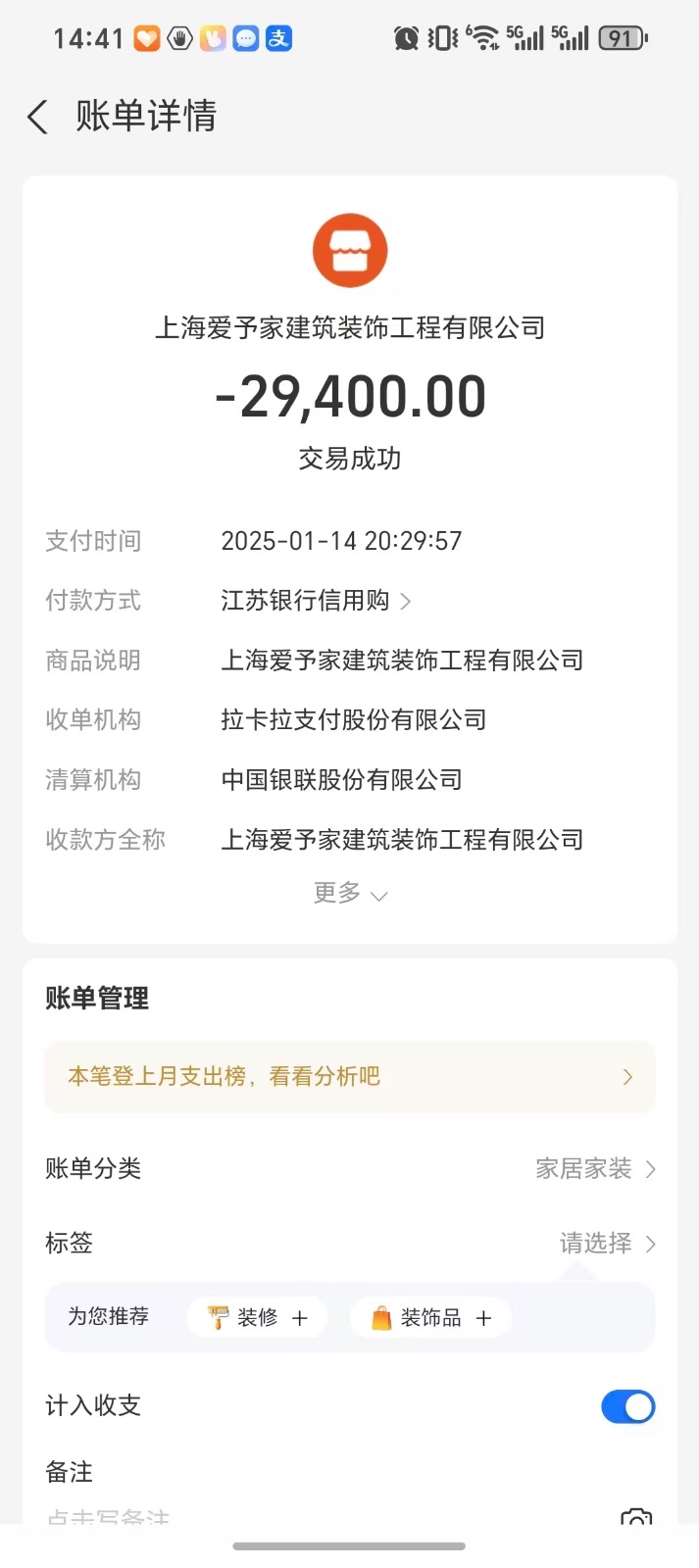The height and width of the screenshot is (1568, 699).
Task: Open the merchant store icon
Action: point(350,251)
